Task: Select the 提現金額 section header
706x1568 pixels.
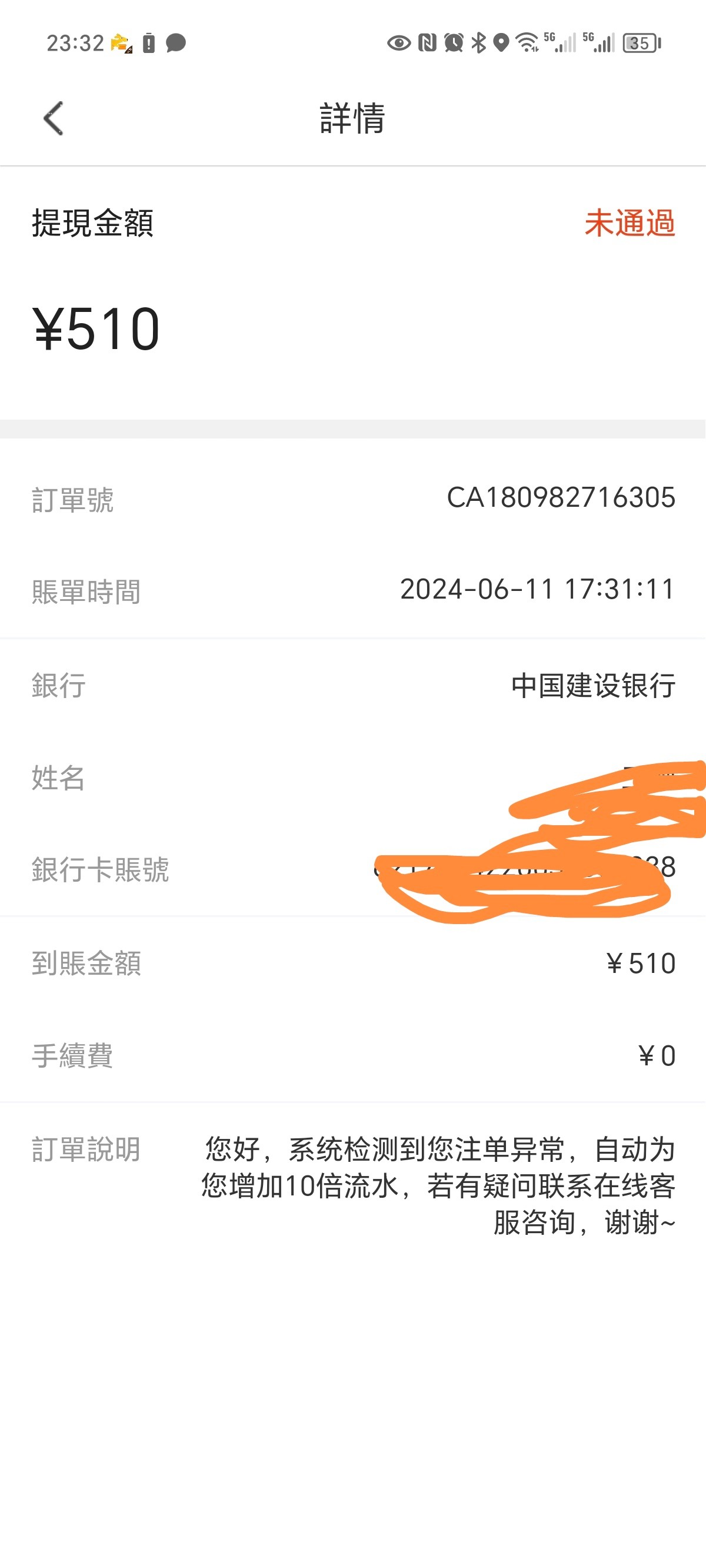Action: 92,224
